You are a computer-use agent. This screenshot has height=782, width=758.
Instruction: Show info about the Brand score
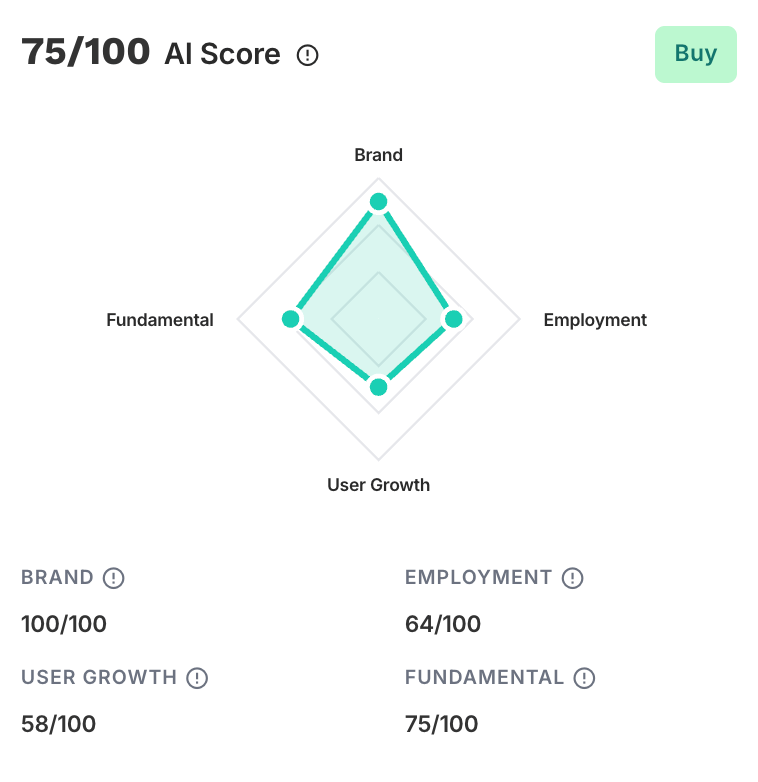point(114,578)
